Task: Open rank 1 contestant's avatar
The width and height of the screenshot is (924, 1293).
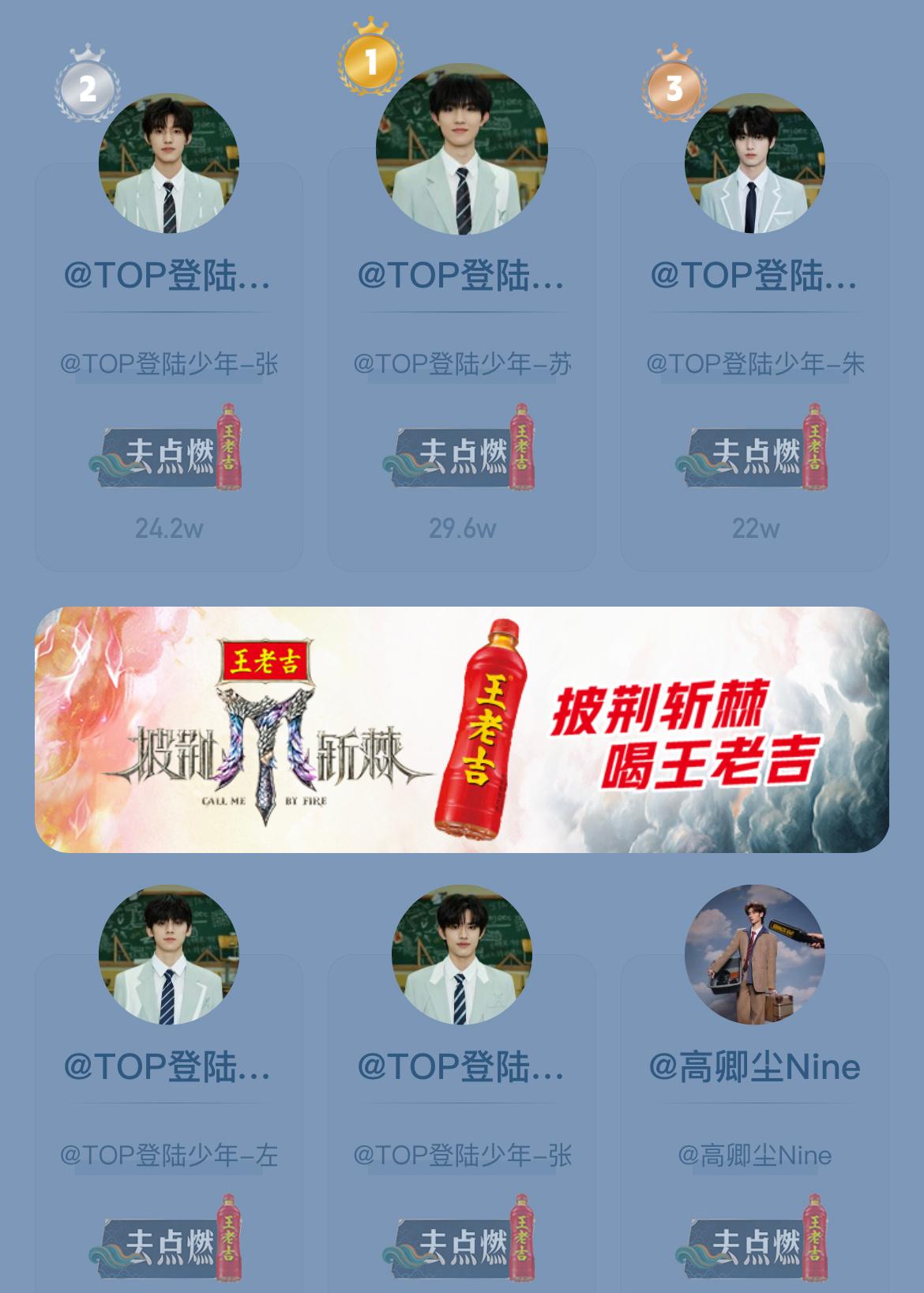Action: [x=461, y=148]
